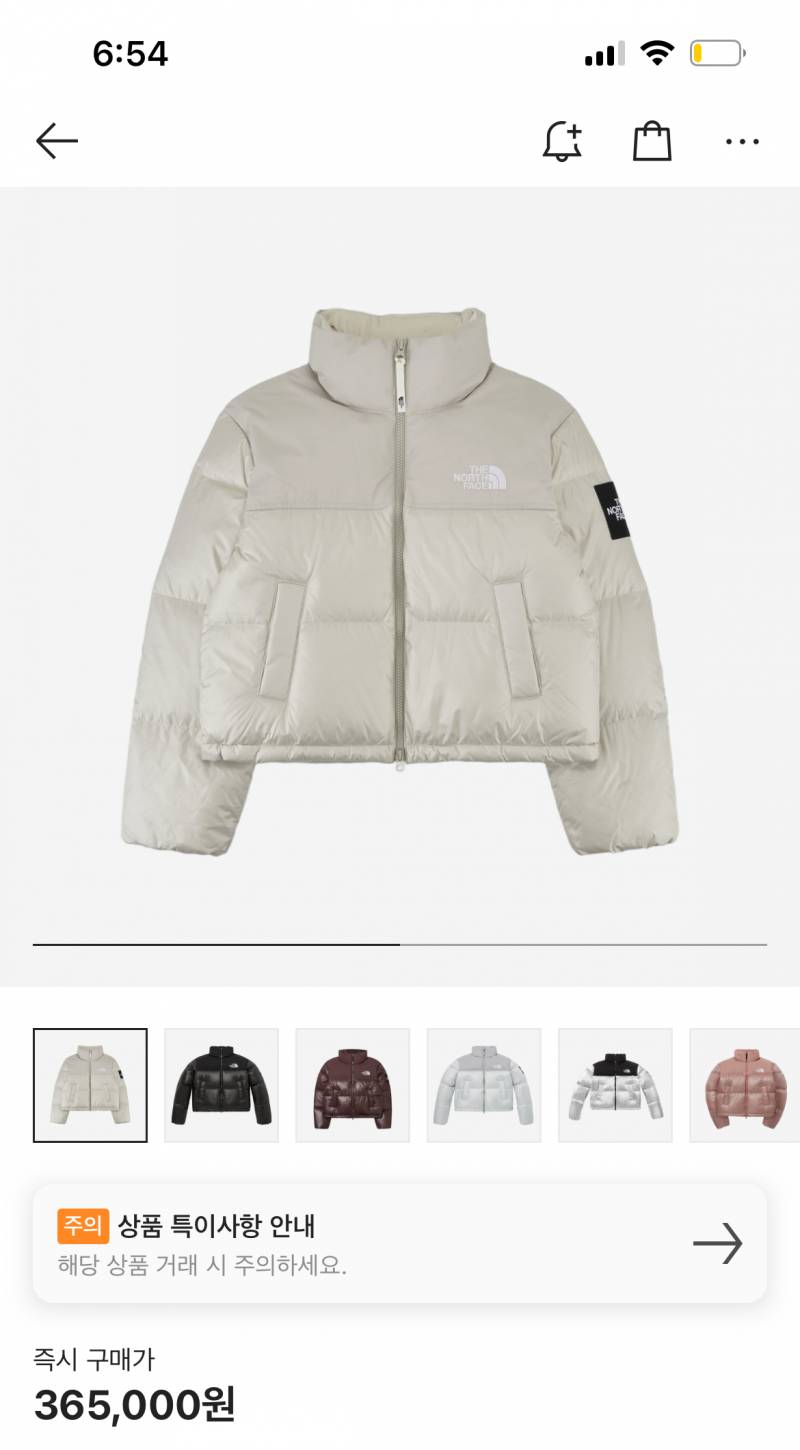Open the shopping bag

pos(652,142)
